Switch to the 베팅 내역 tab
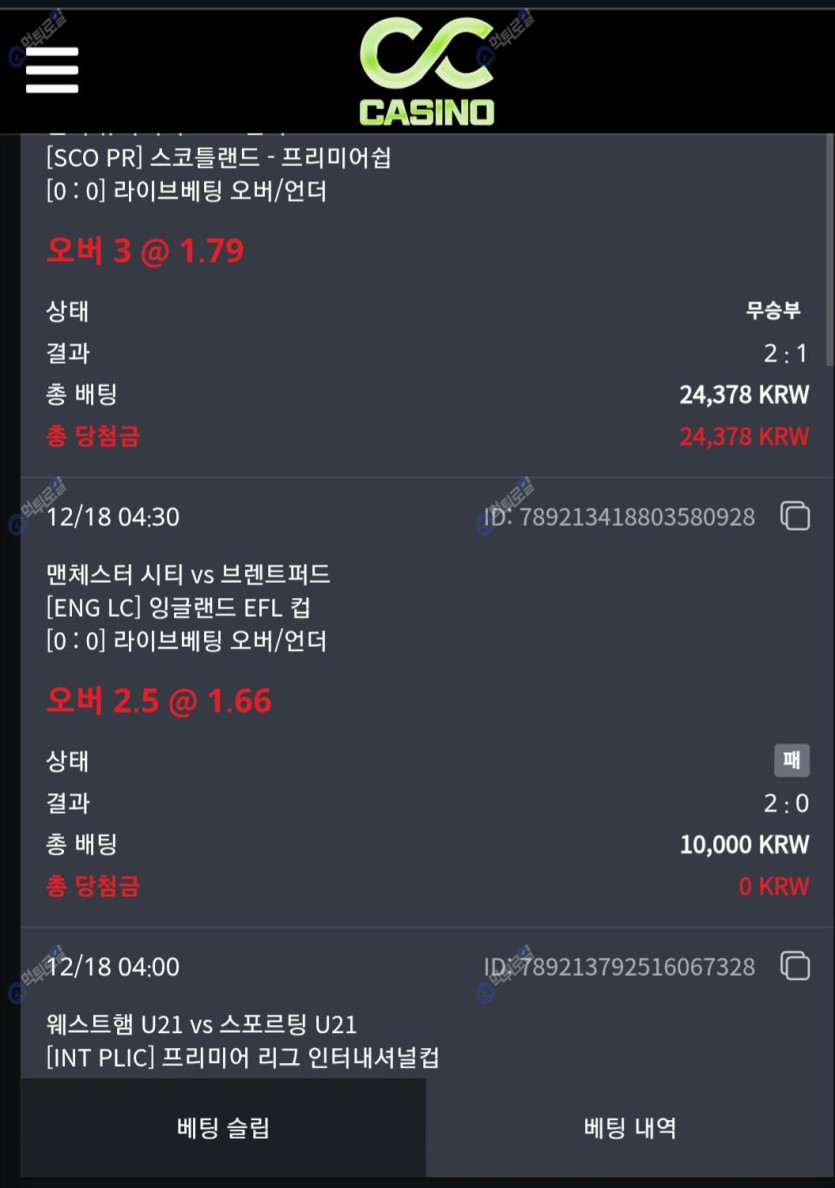The height and width of the screenshot is (1188, 835). (630, 1128)
